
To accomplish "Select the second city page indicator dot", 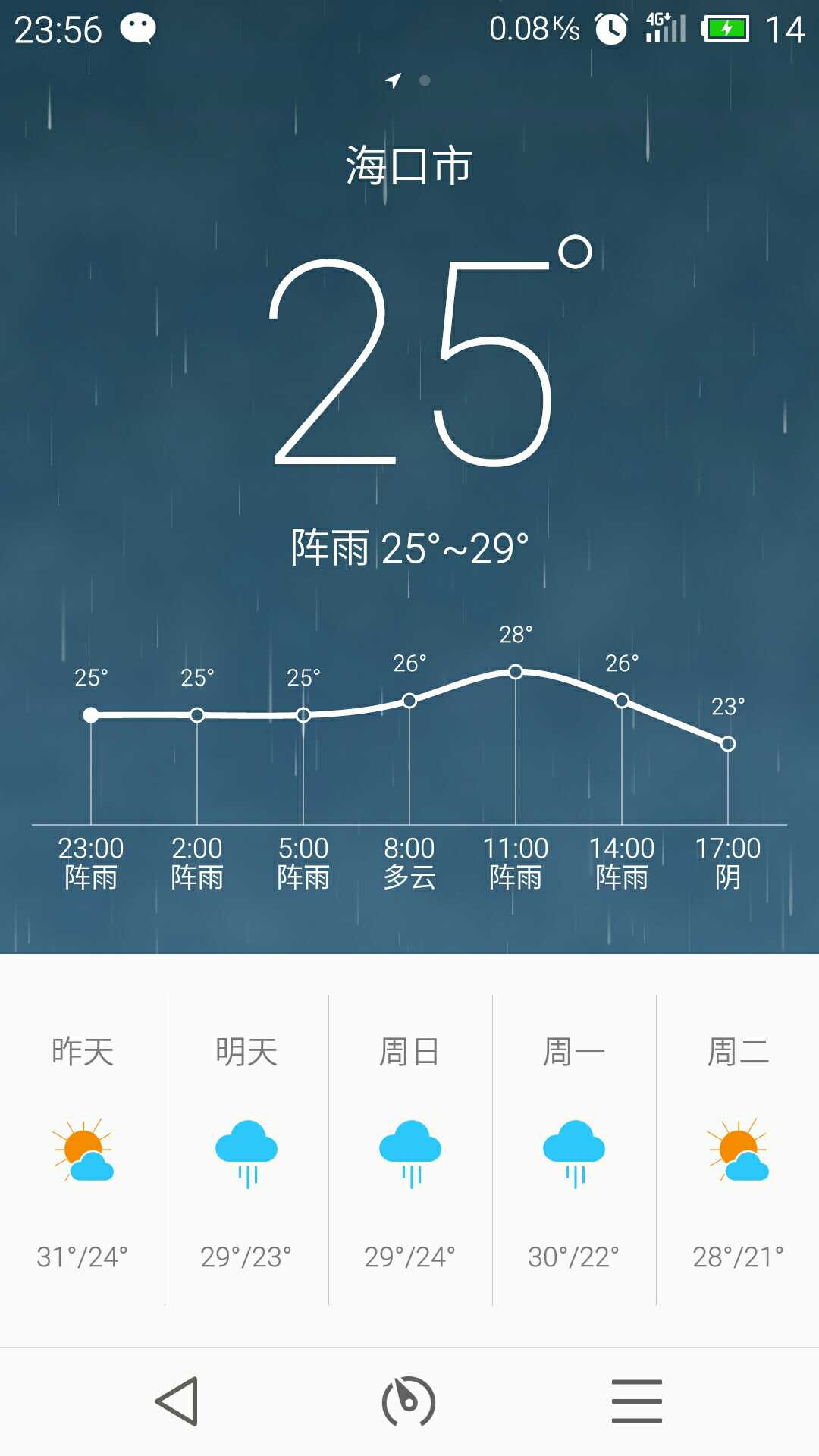I will point(425,80).
